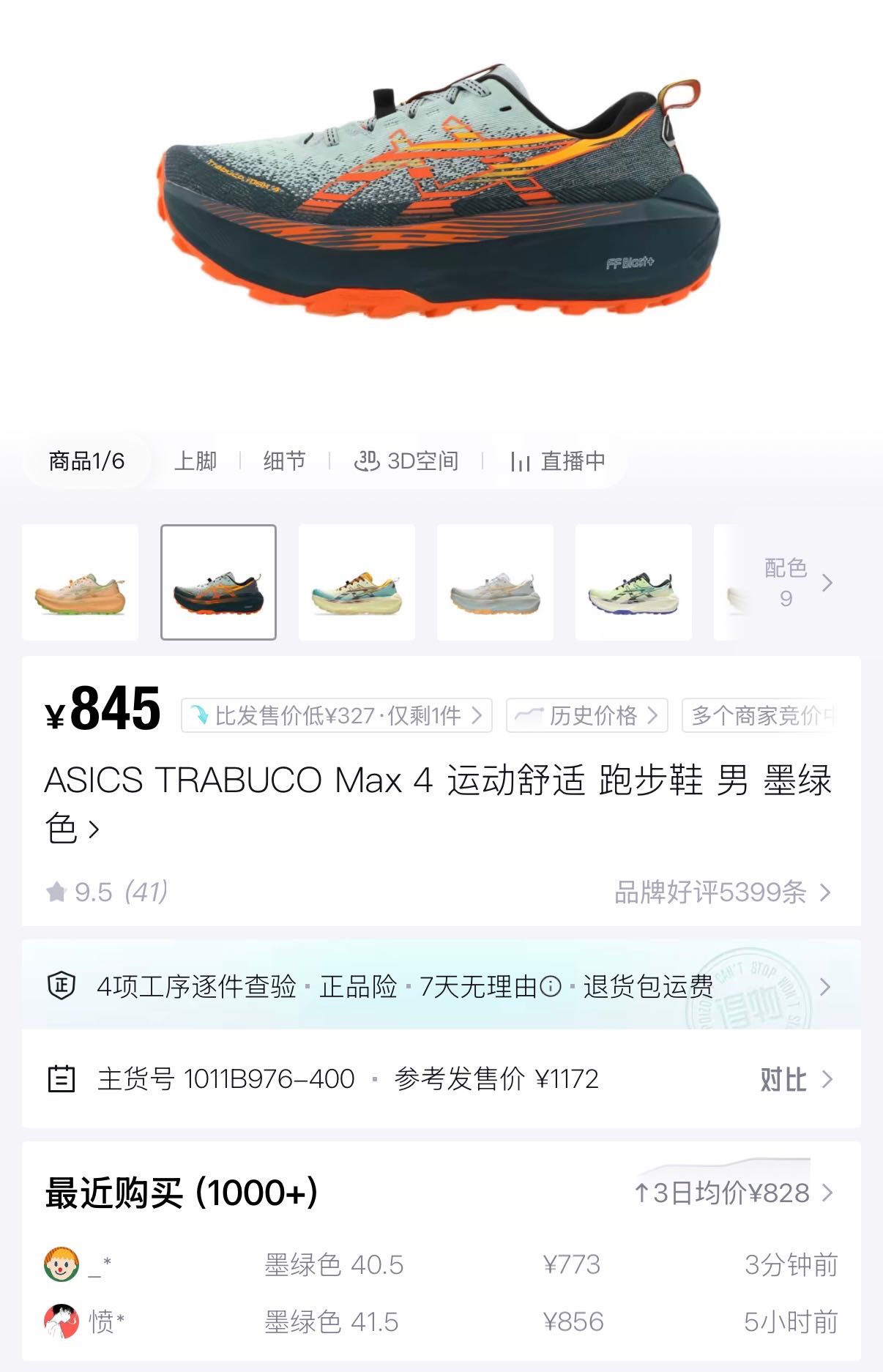This screenshot has width=883, height=1372.
Task: Switch to the 上脚 image tab
Action: pos(195,461)
